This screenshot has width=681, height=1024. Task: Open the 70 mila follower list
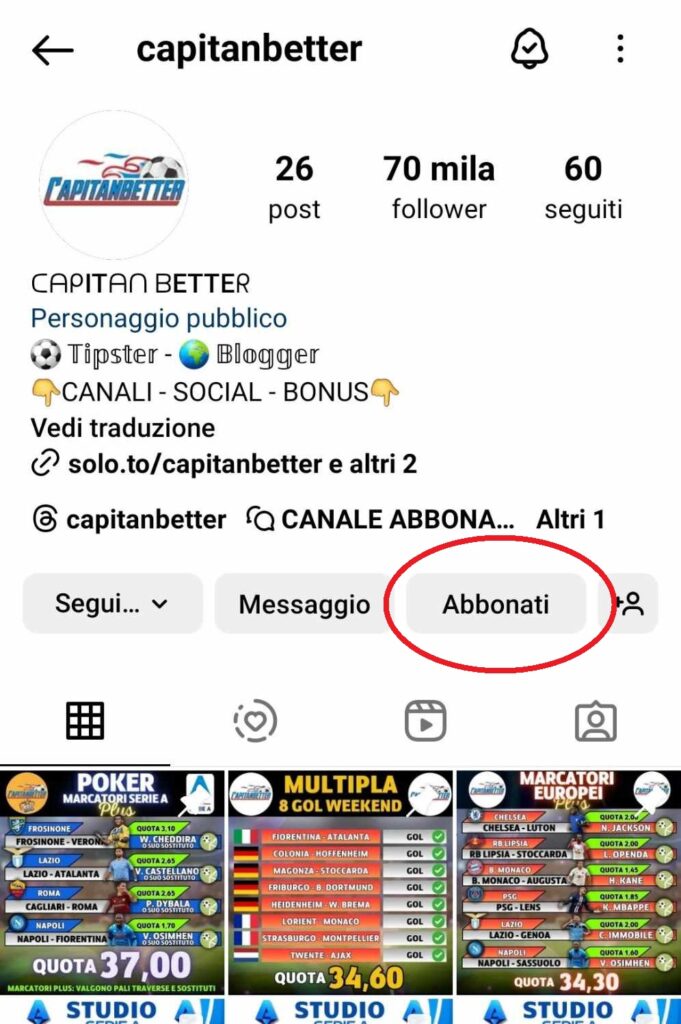pos(439,186)
